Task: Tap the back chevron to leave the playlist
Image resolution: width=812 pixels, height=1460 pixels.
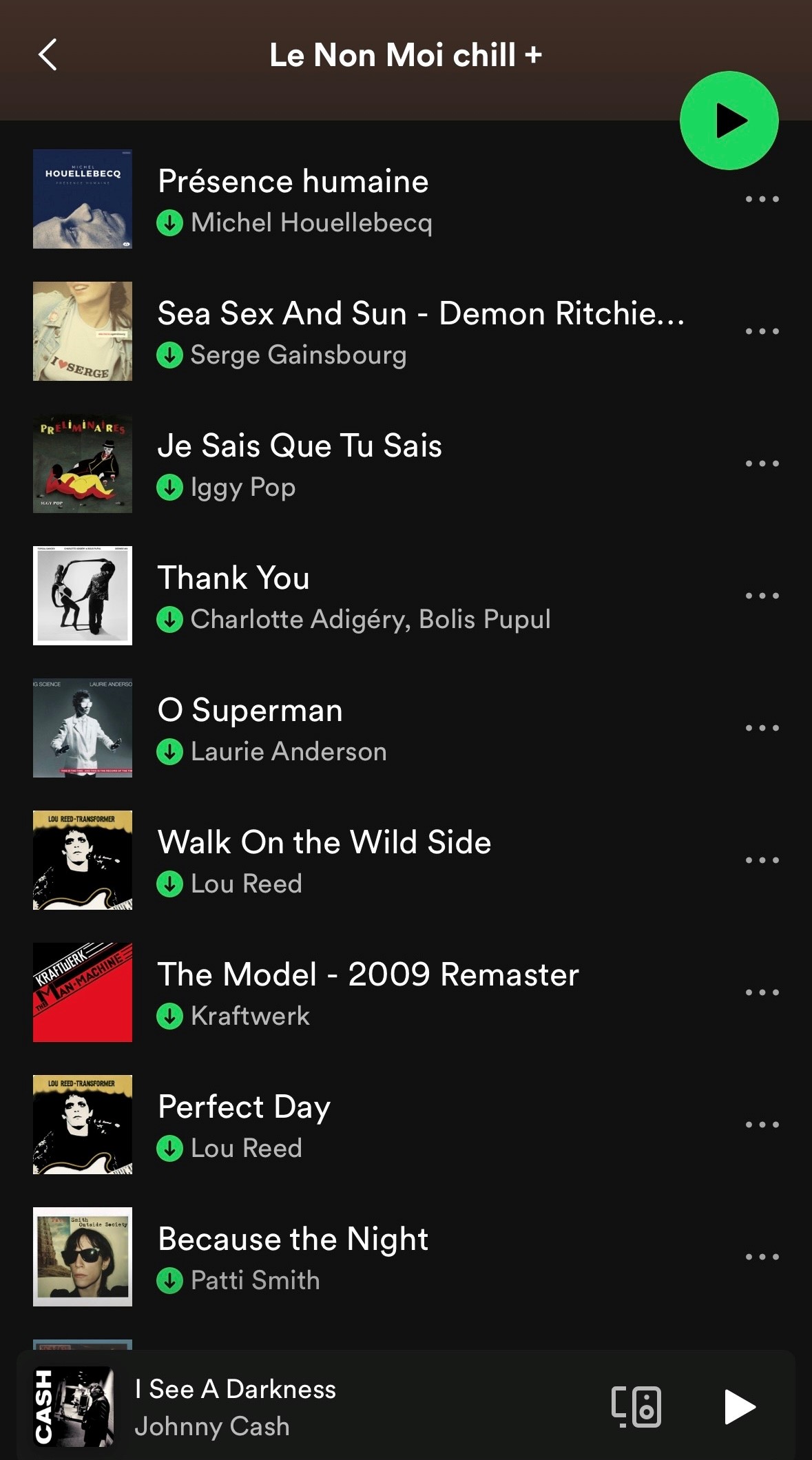Action: coord(48,55)
